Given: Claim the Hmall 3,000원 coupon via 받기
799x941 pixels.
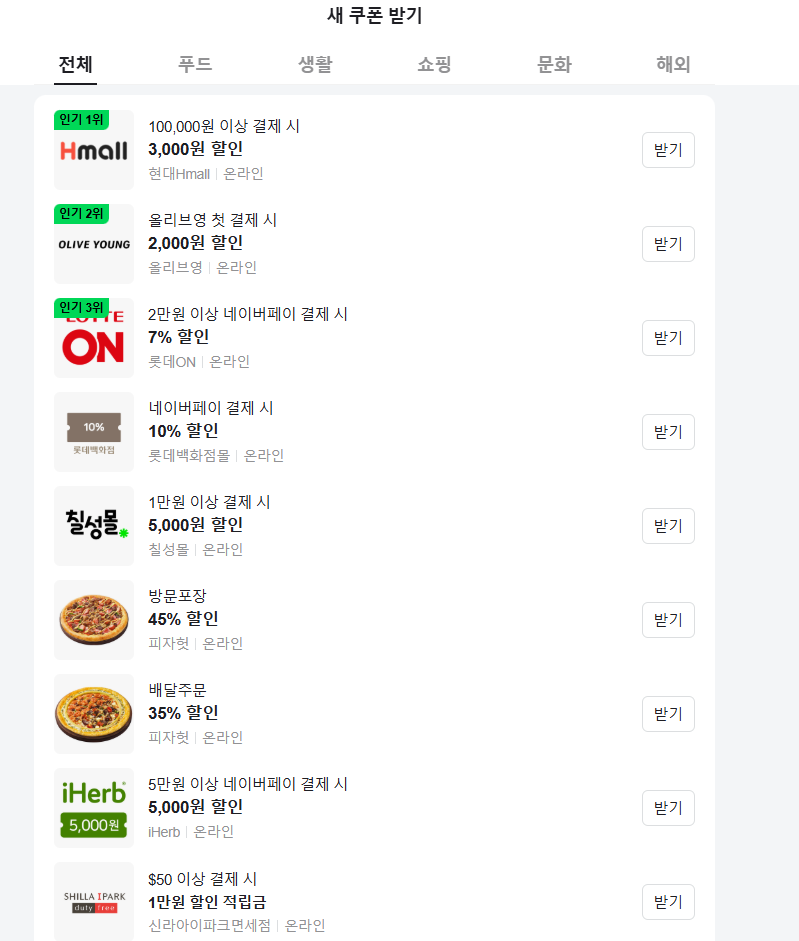Looking at the screenshot, I should 668,150.
